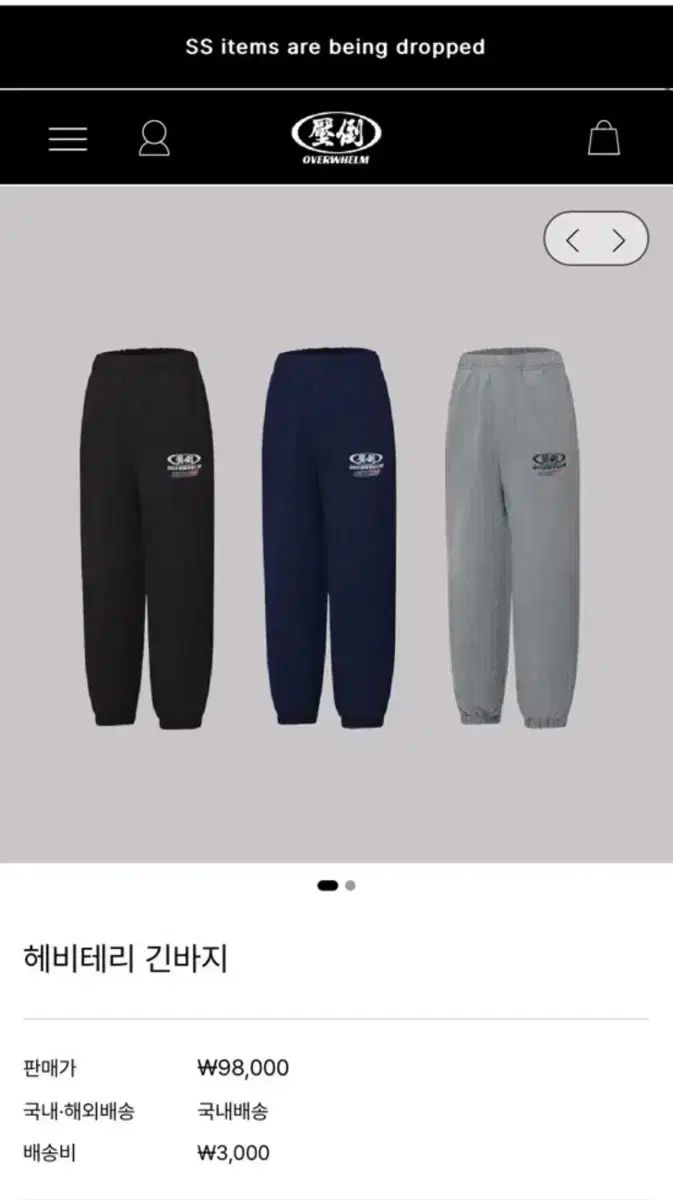Open the sweatpants product image
673x1200 pixels.
330,540
